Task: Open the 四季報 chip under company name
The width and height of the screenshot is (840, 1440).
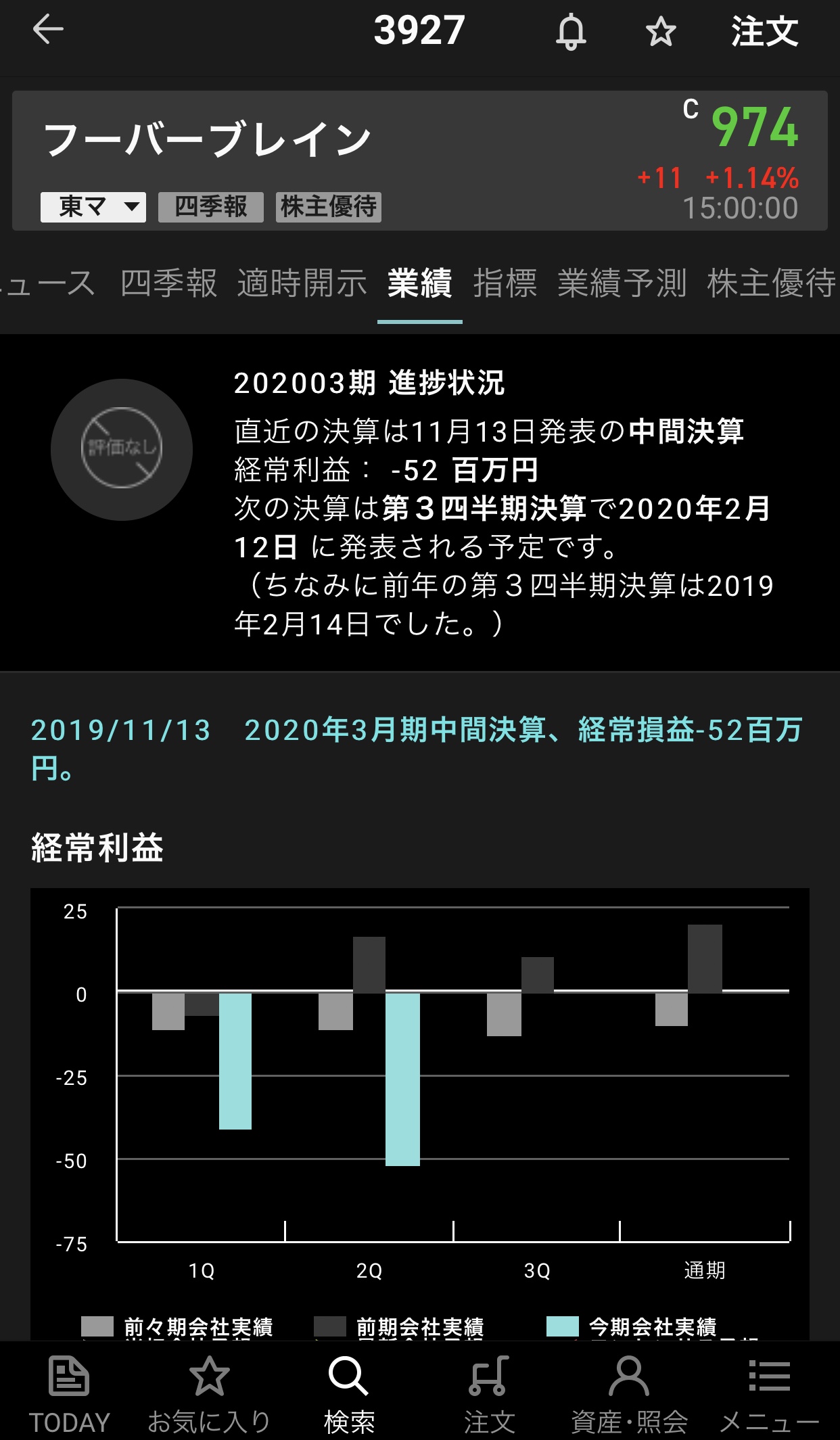Action: tap(210, 206)
